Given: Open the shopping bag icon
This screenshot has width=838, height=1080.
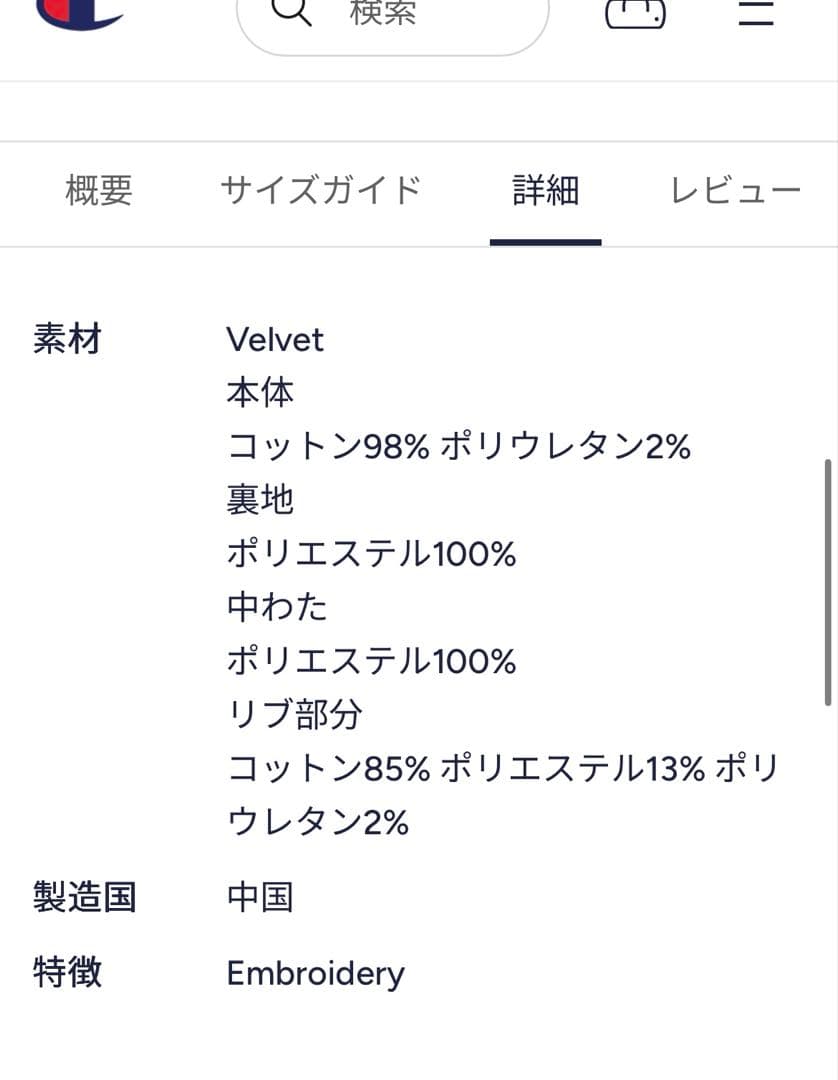Looking at the screenshot, I should pyautogui.click(x=635, y=13).
